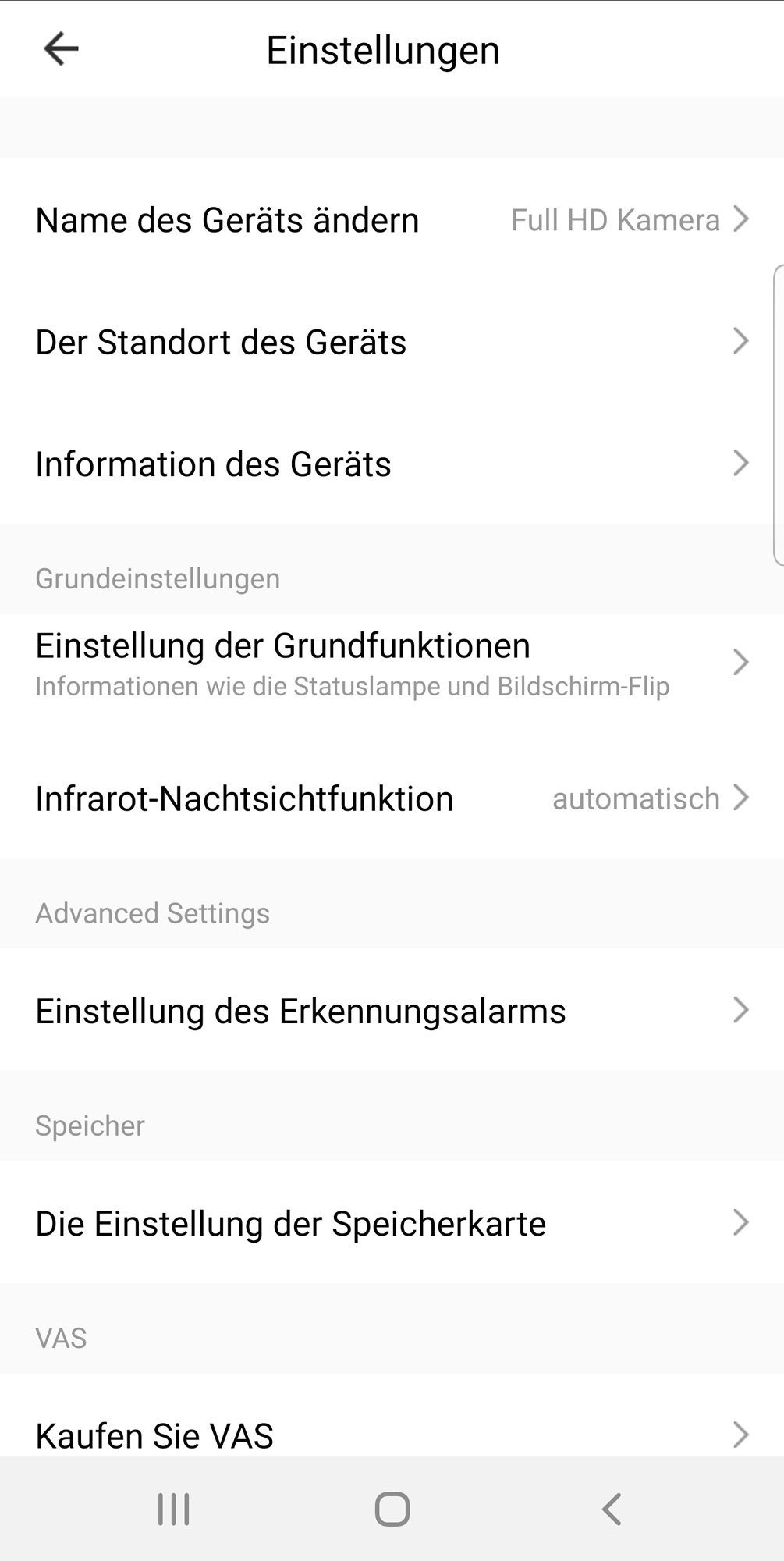The width and height of the screenshot is (784, 1561).
Task: Open Einstellung des Erkennungsalarms
Action: pos(390,1011)
